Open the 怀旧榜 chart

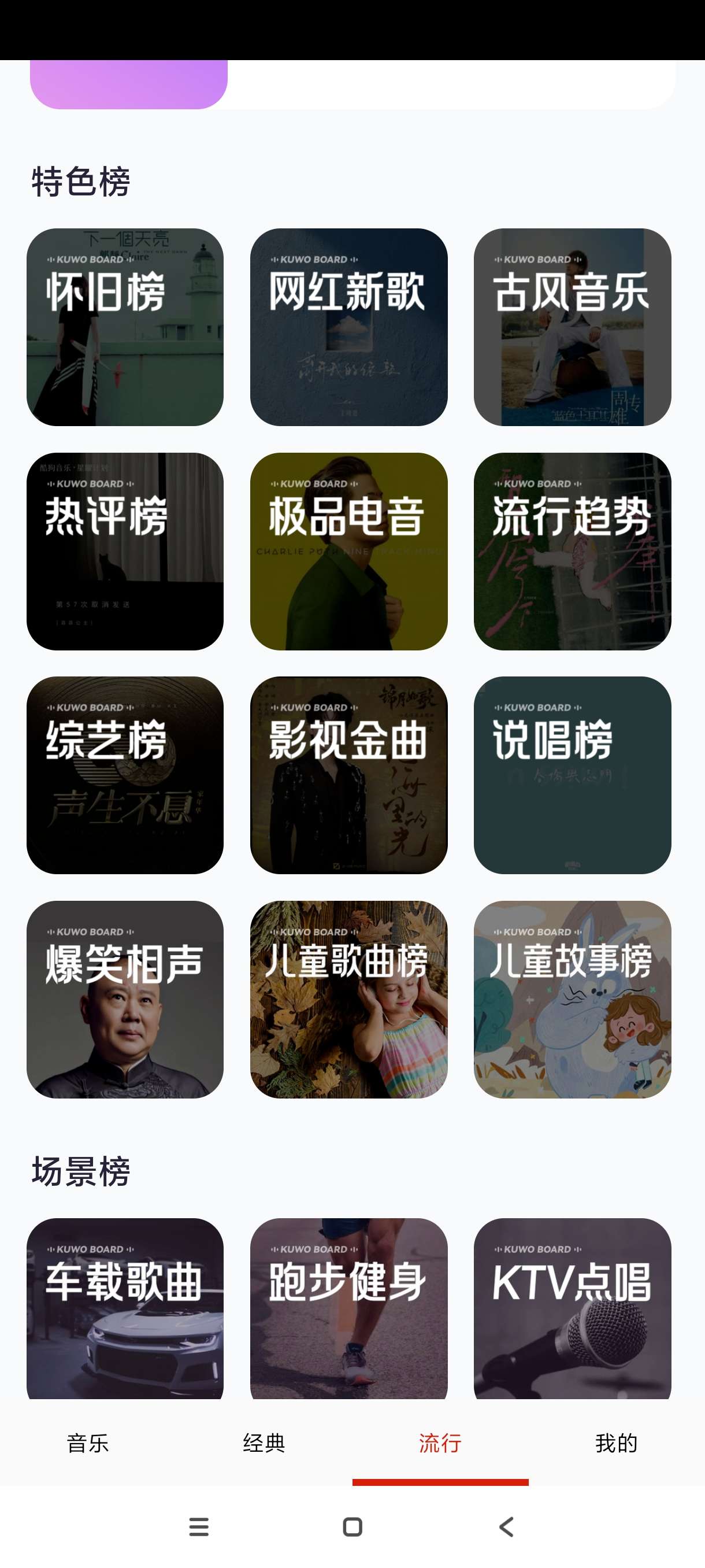pyautogui.click(x=125, y=327)
